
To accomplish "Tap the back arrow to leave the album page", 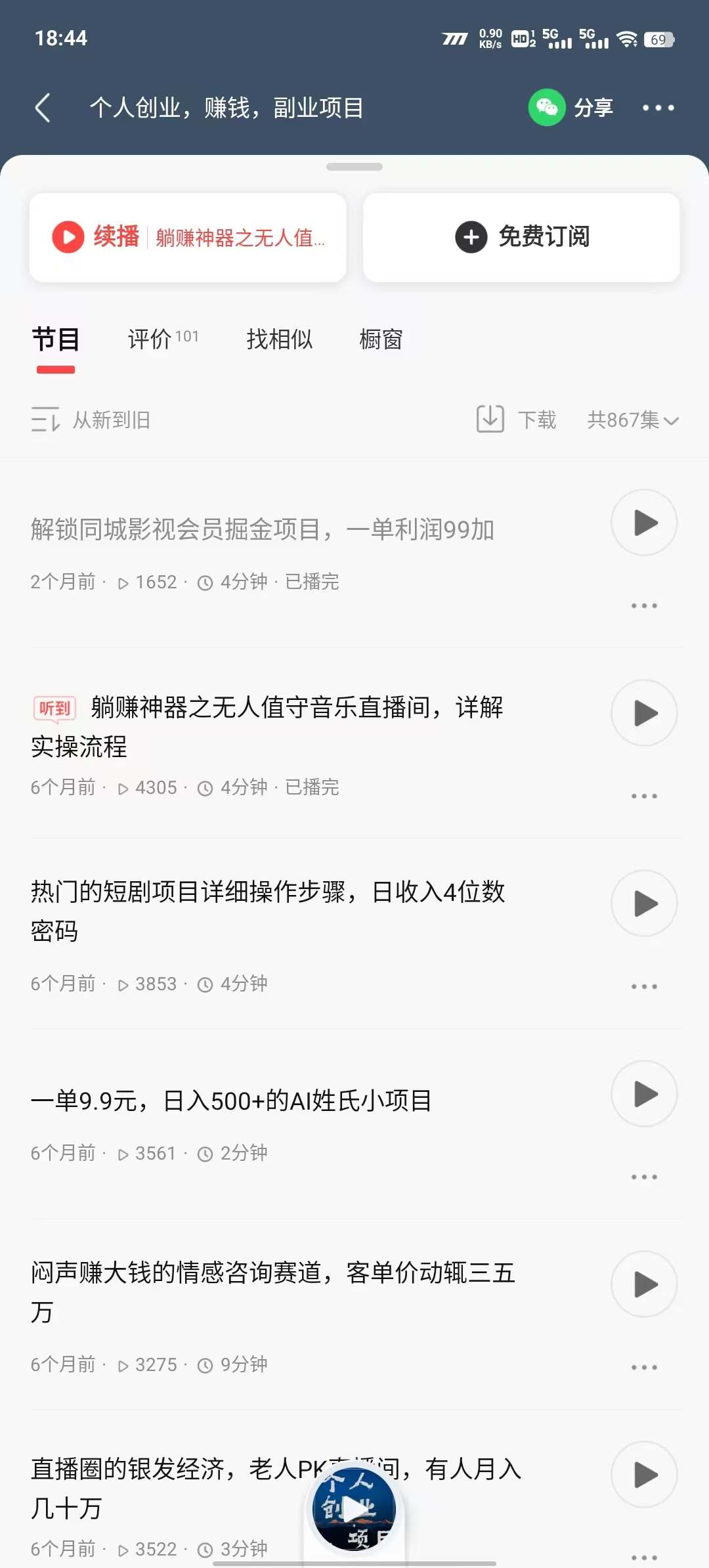I will pos(43,107).
